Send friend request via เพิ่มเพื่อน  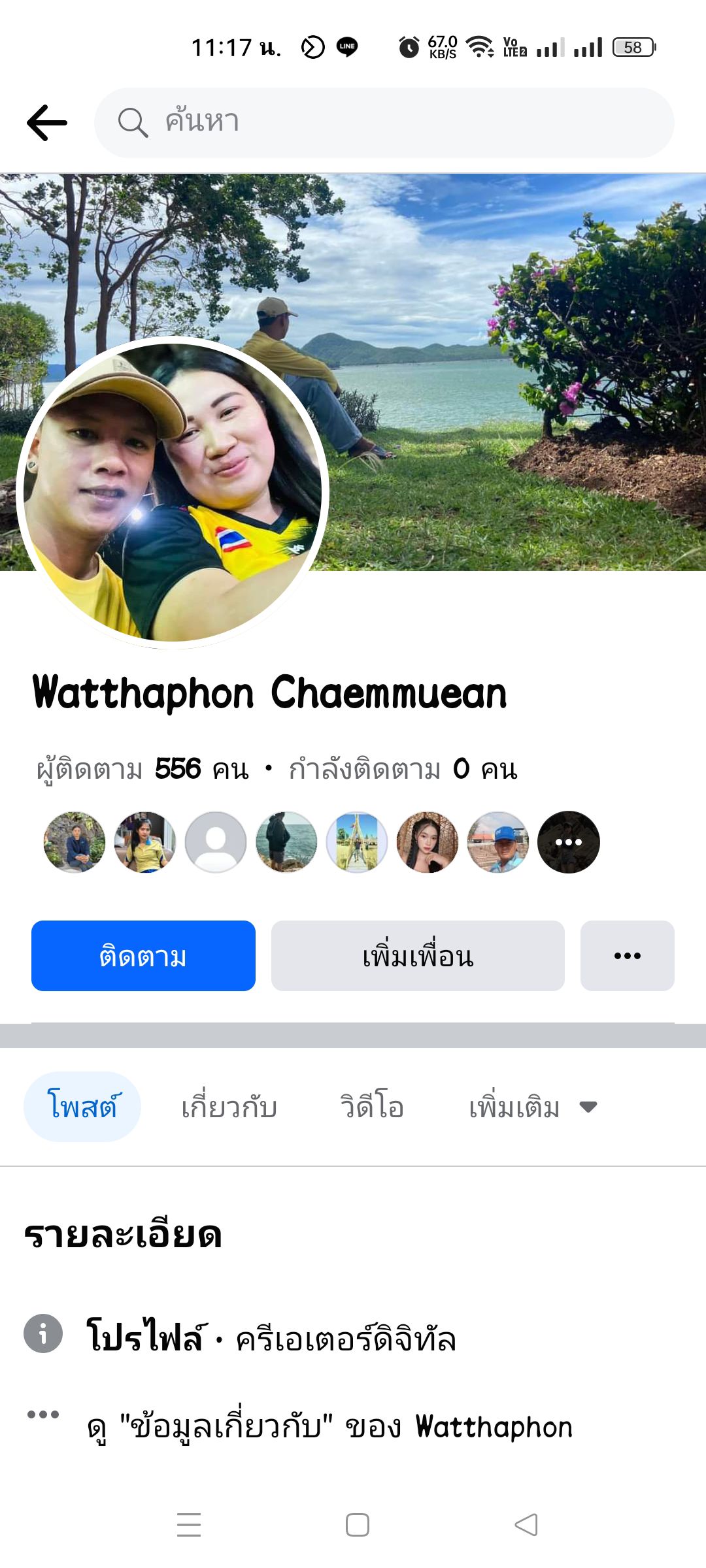tap(418, 956)
